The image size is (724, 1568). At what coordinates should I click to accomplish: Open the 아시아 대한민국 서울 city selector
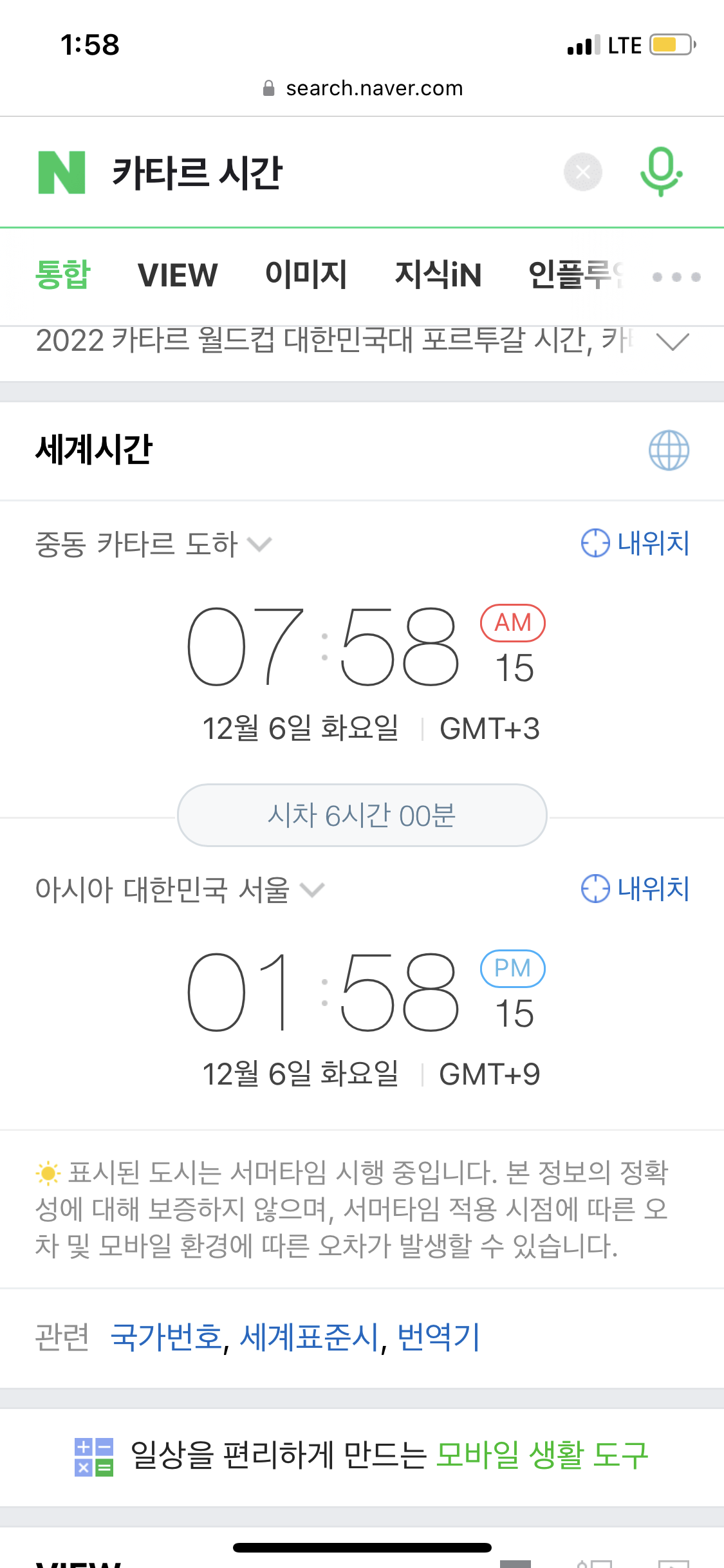(313, 891)
